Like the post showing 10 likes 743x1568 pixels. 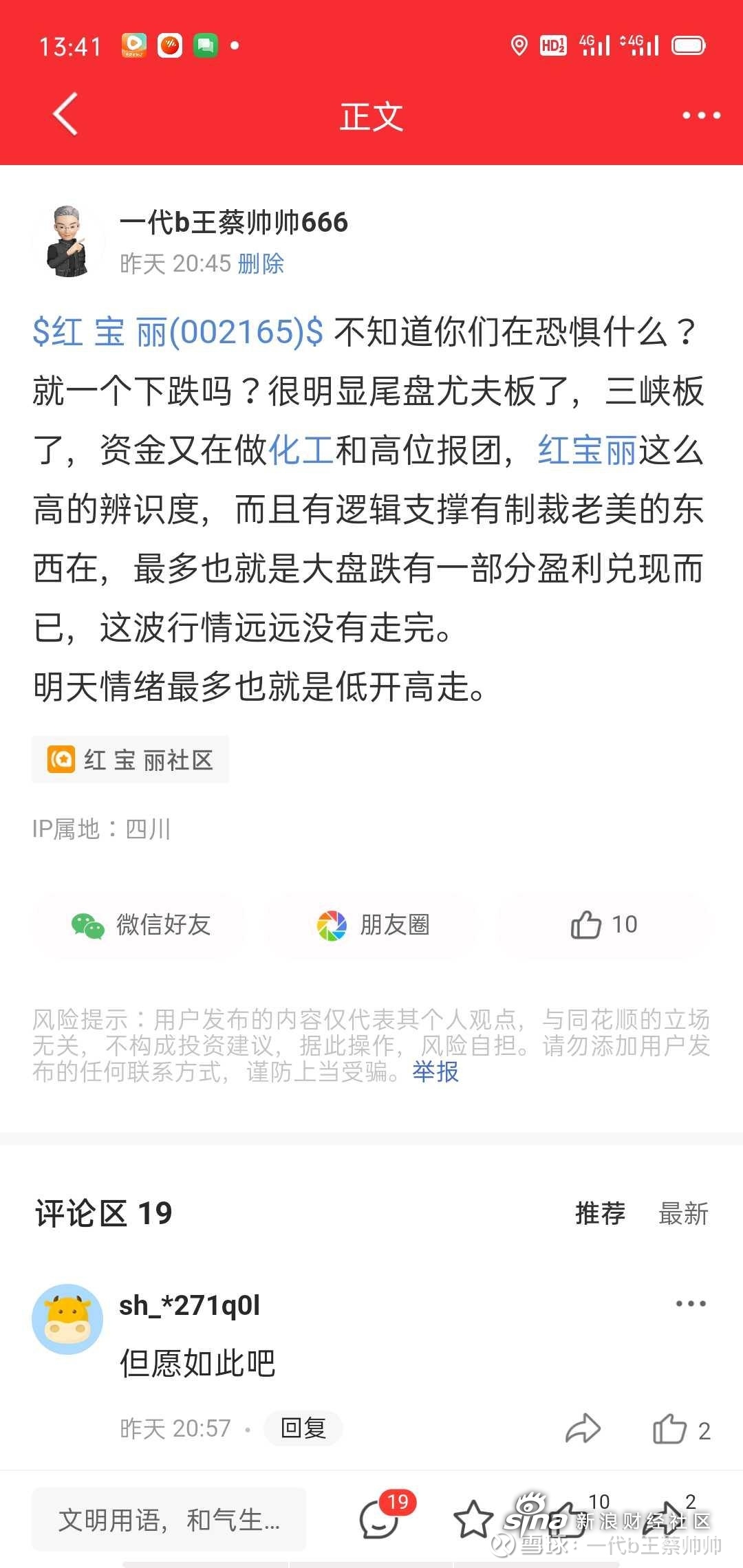point(604,925)
